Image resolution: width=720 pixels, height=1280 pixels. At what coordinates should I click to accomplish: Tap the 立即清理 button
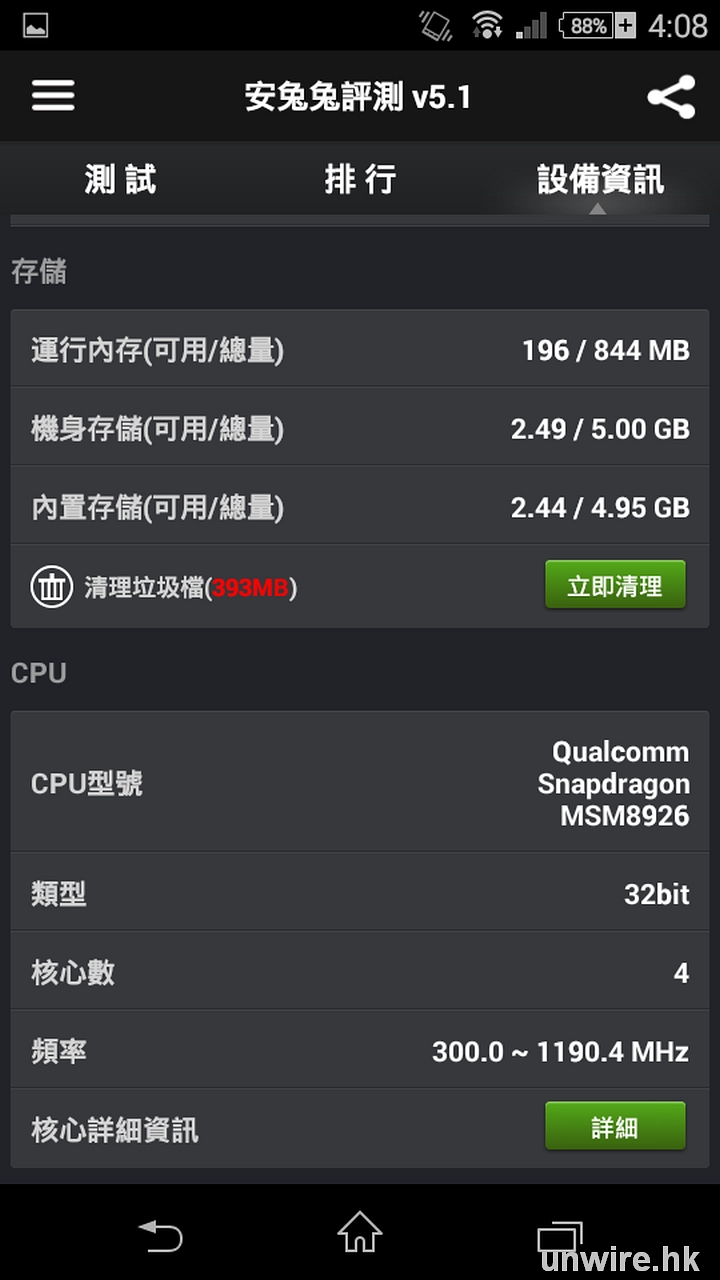615,586
